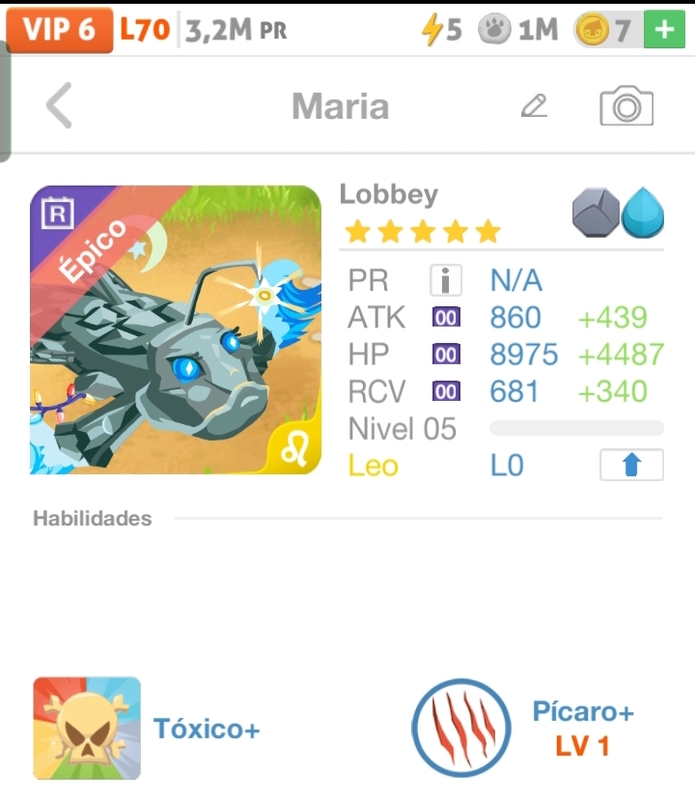The width and height of the screenshot is (695, 800).
Task: Open the PR info icon
Action: (445, 280)
